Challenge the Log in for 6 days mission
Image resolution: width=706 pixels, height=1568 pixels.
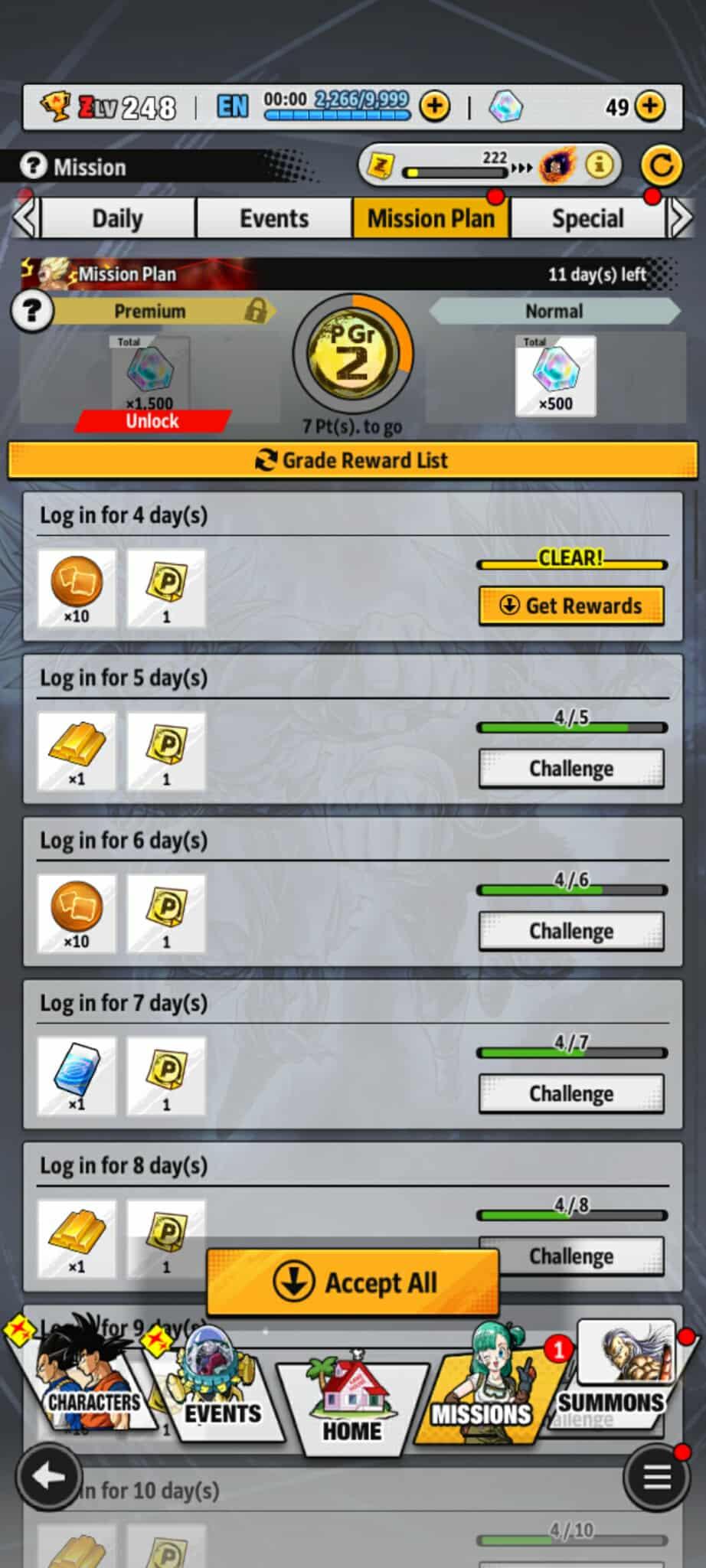coord(571,931)
